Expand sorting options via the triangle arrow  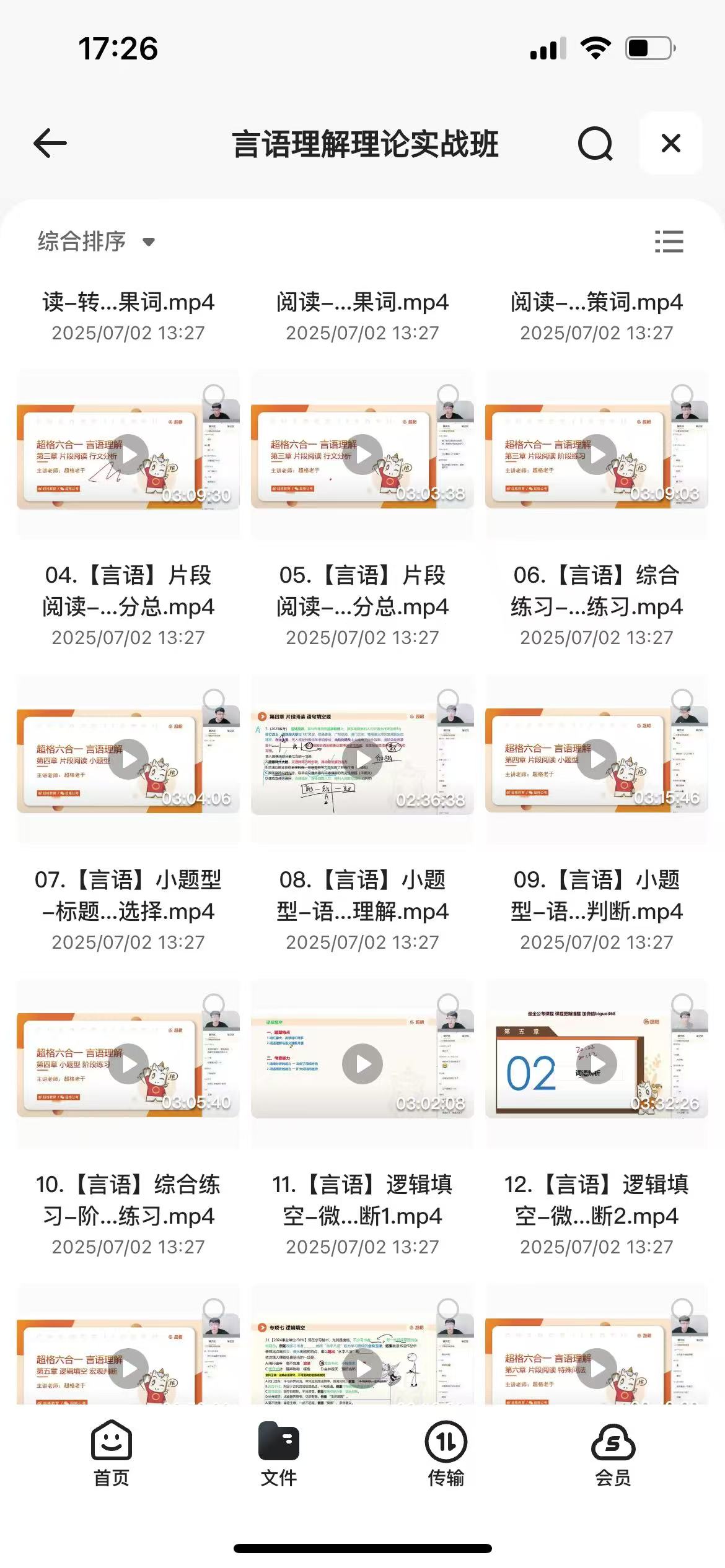coord(149,243)
